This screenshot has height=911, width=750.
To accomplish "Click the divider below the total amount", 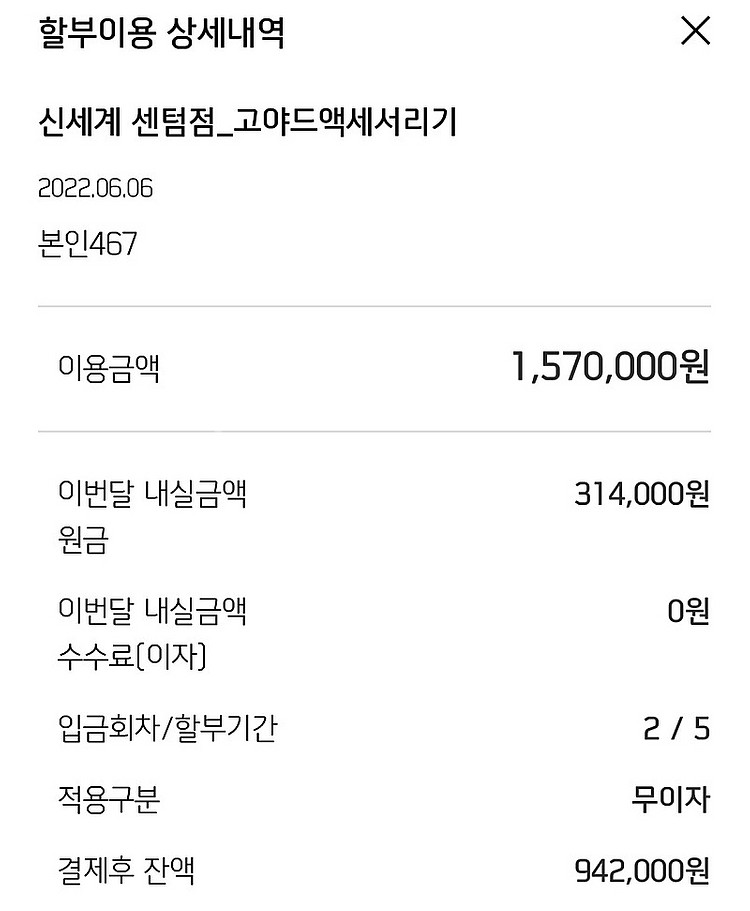I will (x=375, y=428).
